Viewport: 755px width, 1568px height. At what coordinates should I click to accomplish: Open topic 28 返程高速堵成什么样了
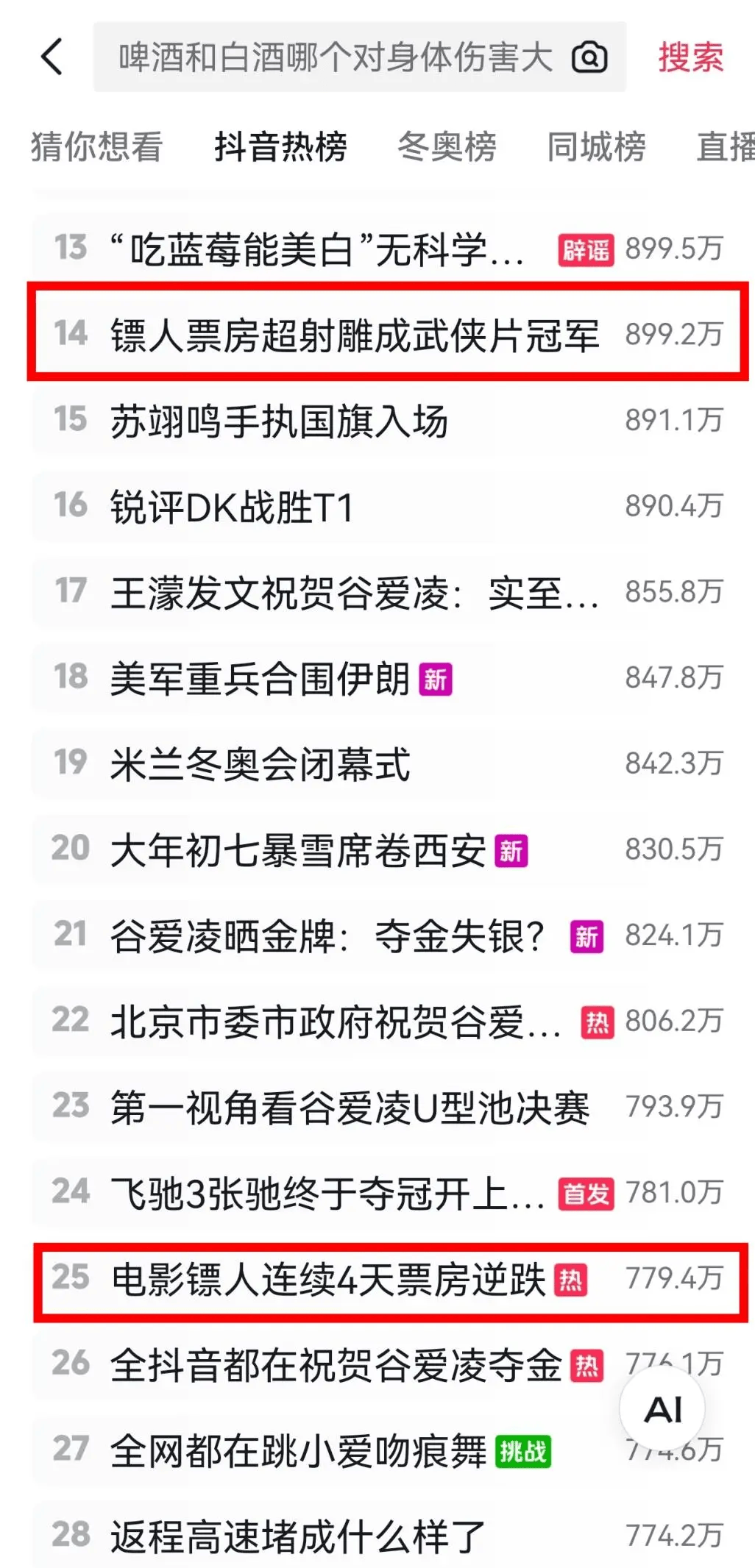point(298,1536)
